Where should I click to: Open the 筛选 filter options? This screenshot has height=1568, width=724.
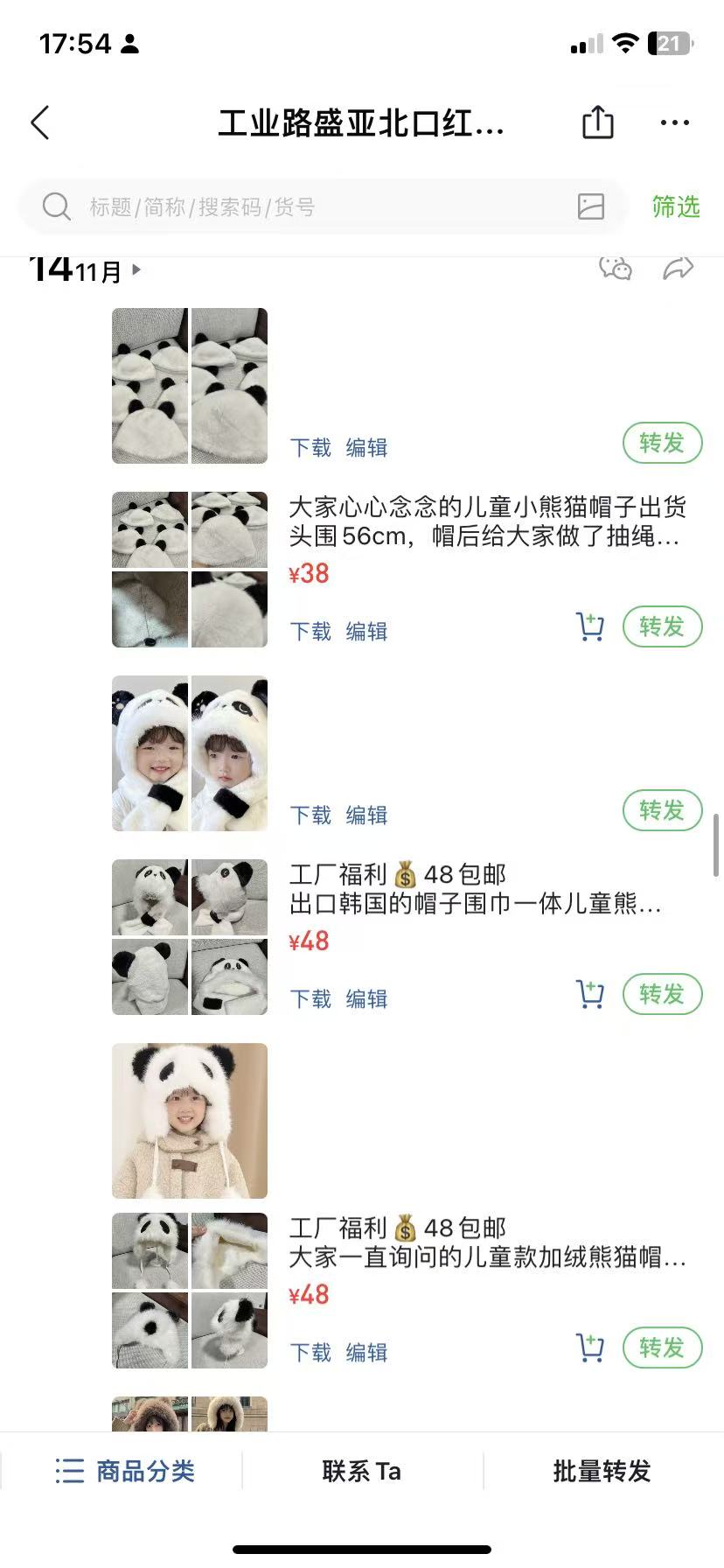675,206
